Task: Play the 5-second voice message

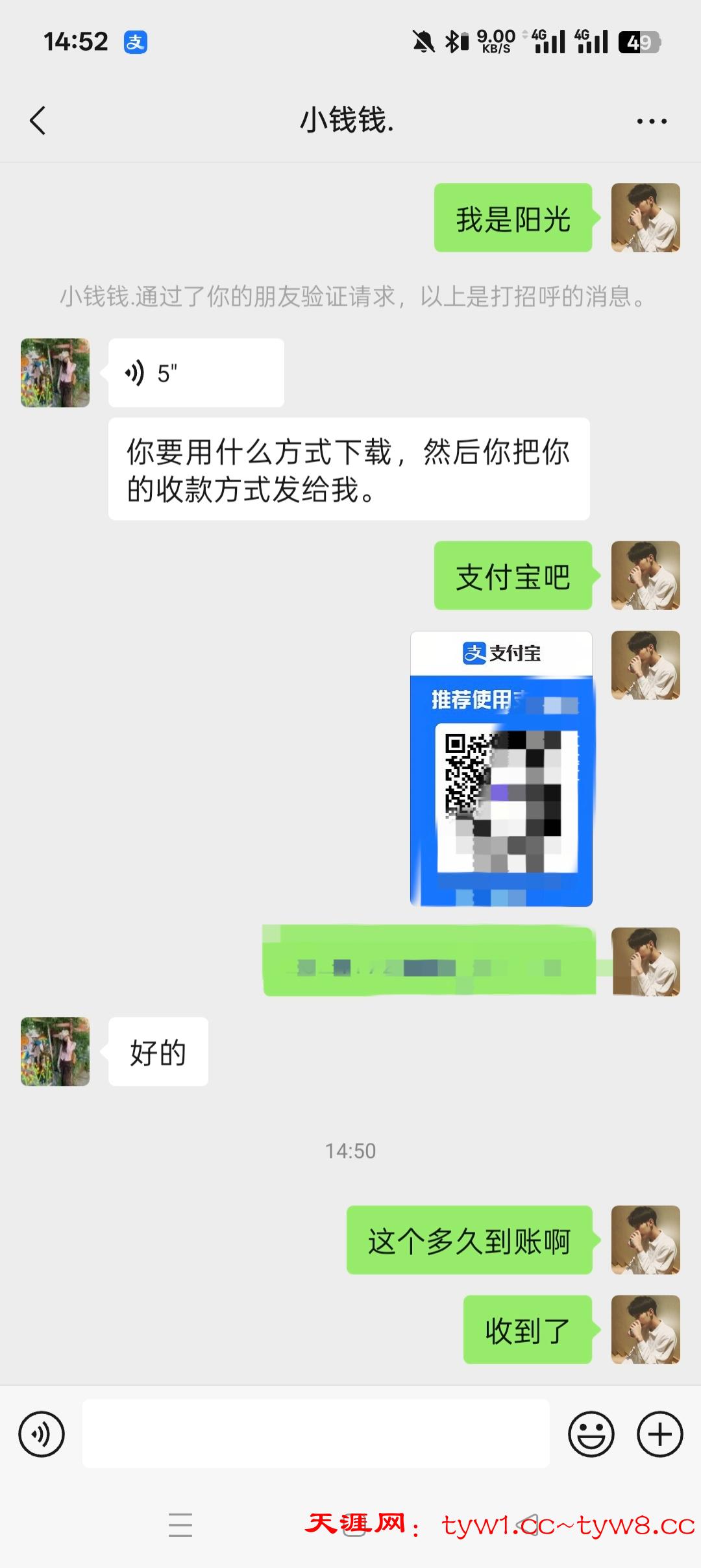Action: click(x=195, y=373)
